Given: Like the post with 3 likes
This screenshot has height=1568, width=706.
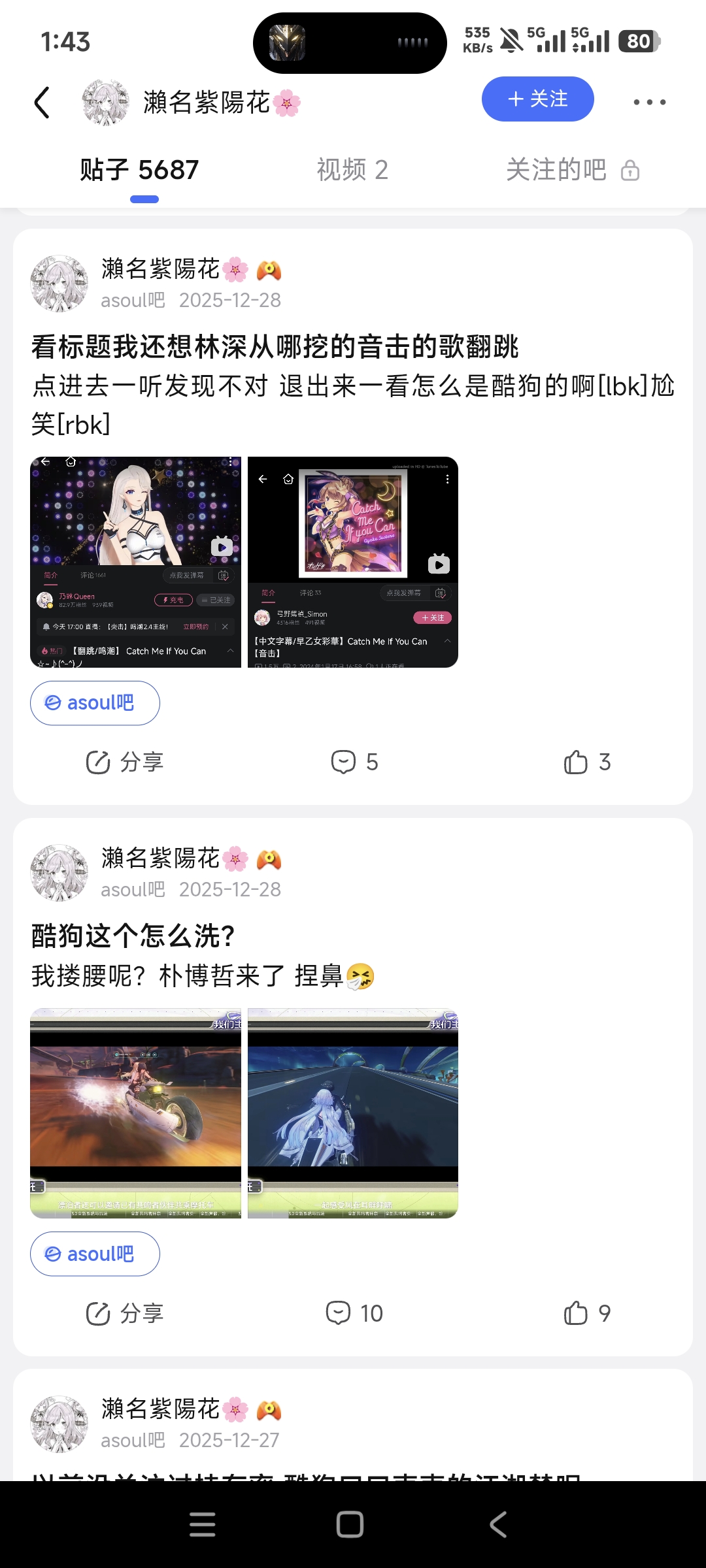Looking at the screenshot, I should coord(586,762).
